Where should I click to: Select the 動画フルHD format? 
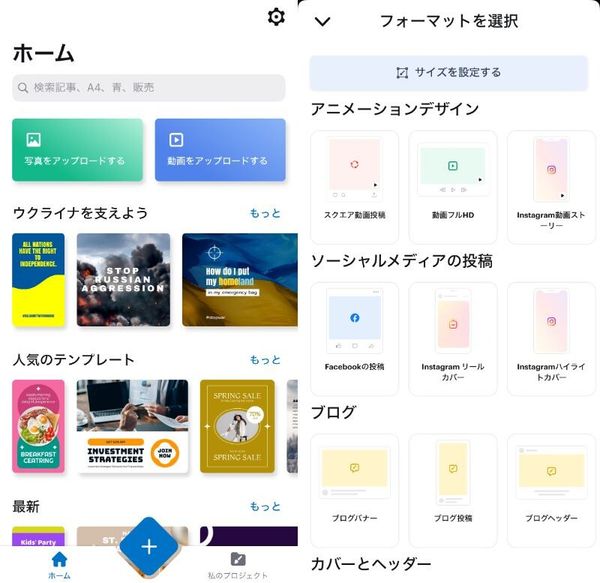(453, 187)
